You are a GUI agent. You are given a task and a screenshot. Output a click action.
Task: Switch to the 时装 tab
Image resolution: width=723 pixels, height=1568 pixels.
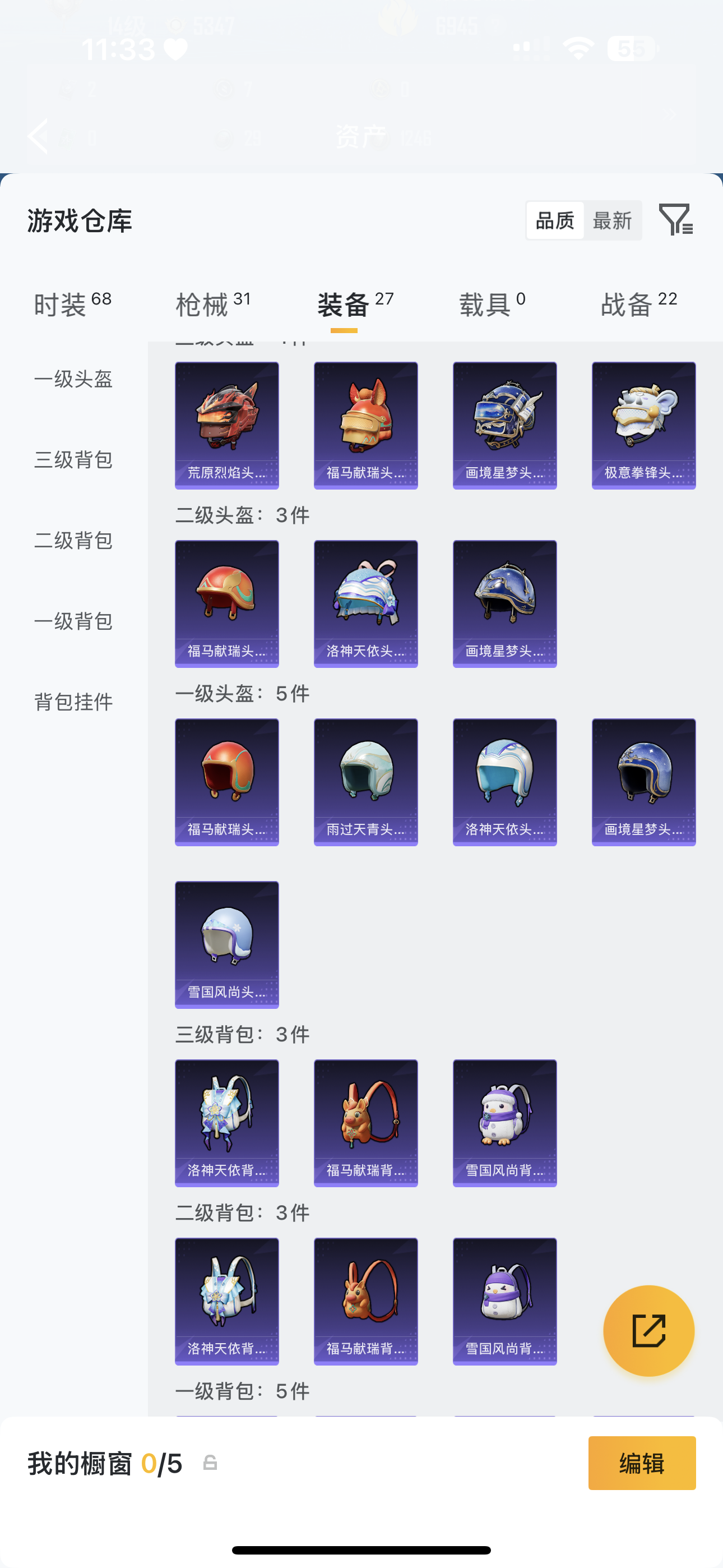pyautogui.click(x=72, y=305)
